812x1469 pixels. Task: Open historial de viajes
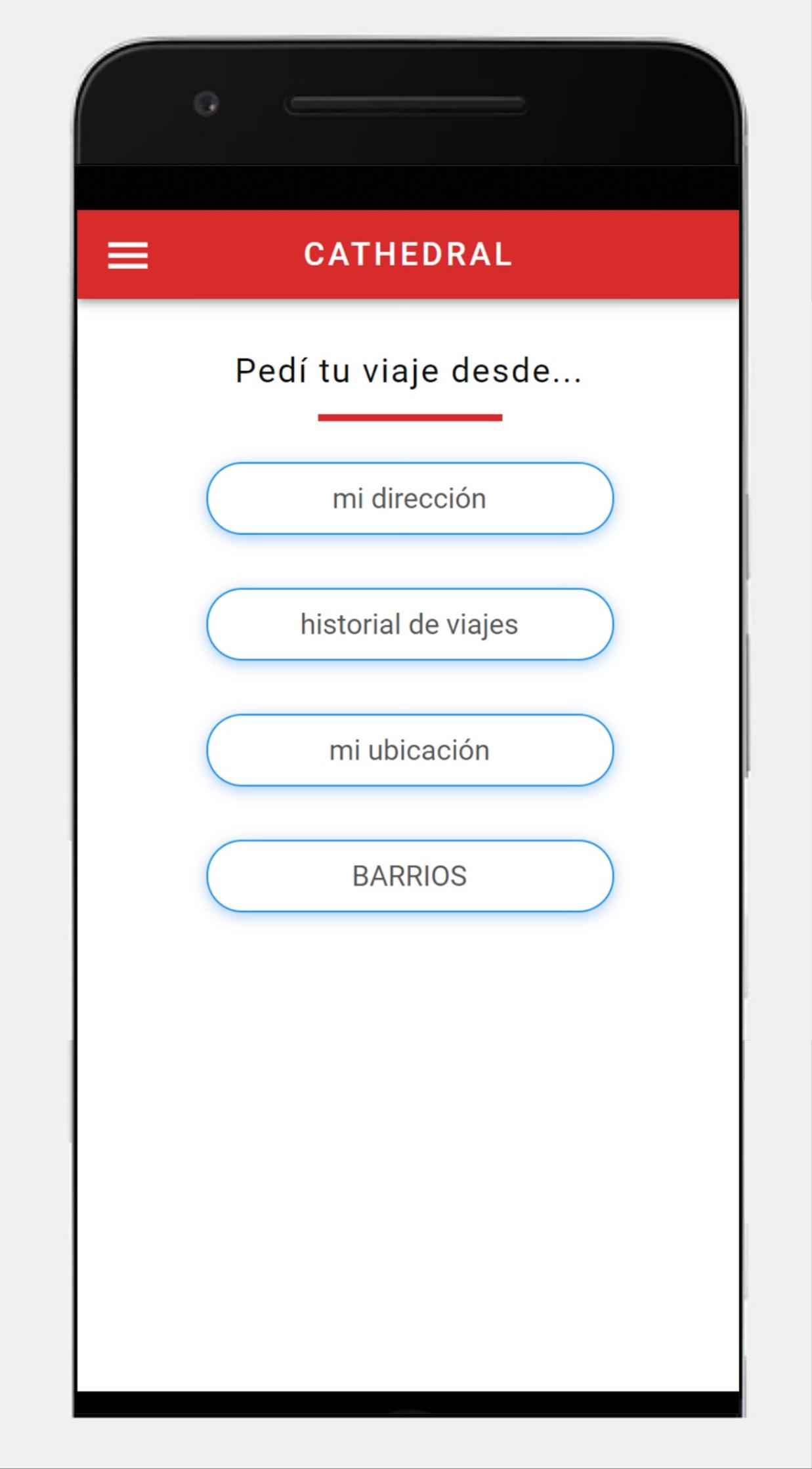(x=410, y=624)
